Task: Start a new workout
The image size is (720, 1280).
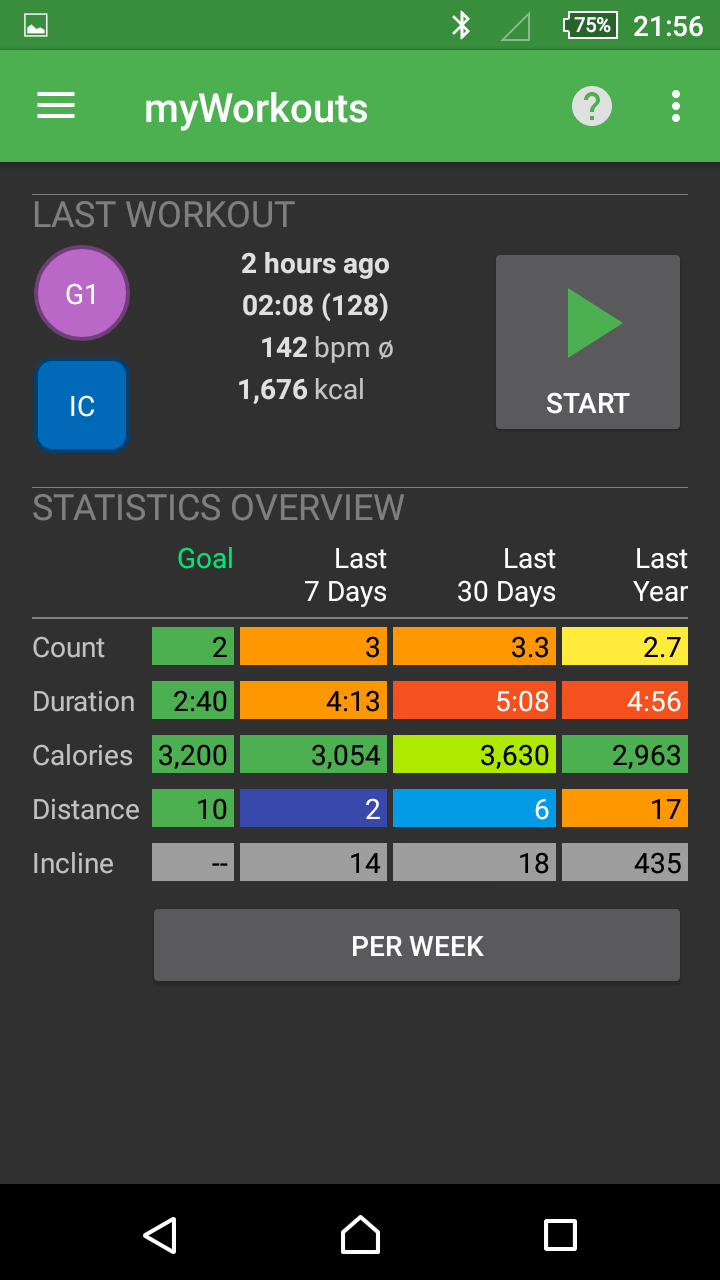Action: (x=588, y=343)
